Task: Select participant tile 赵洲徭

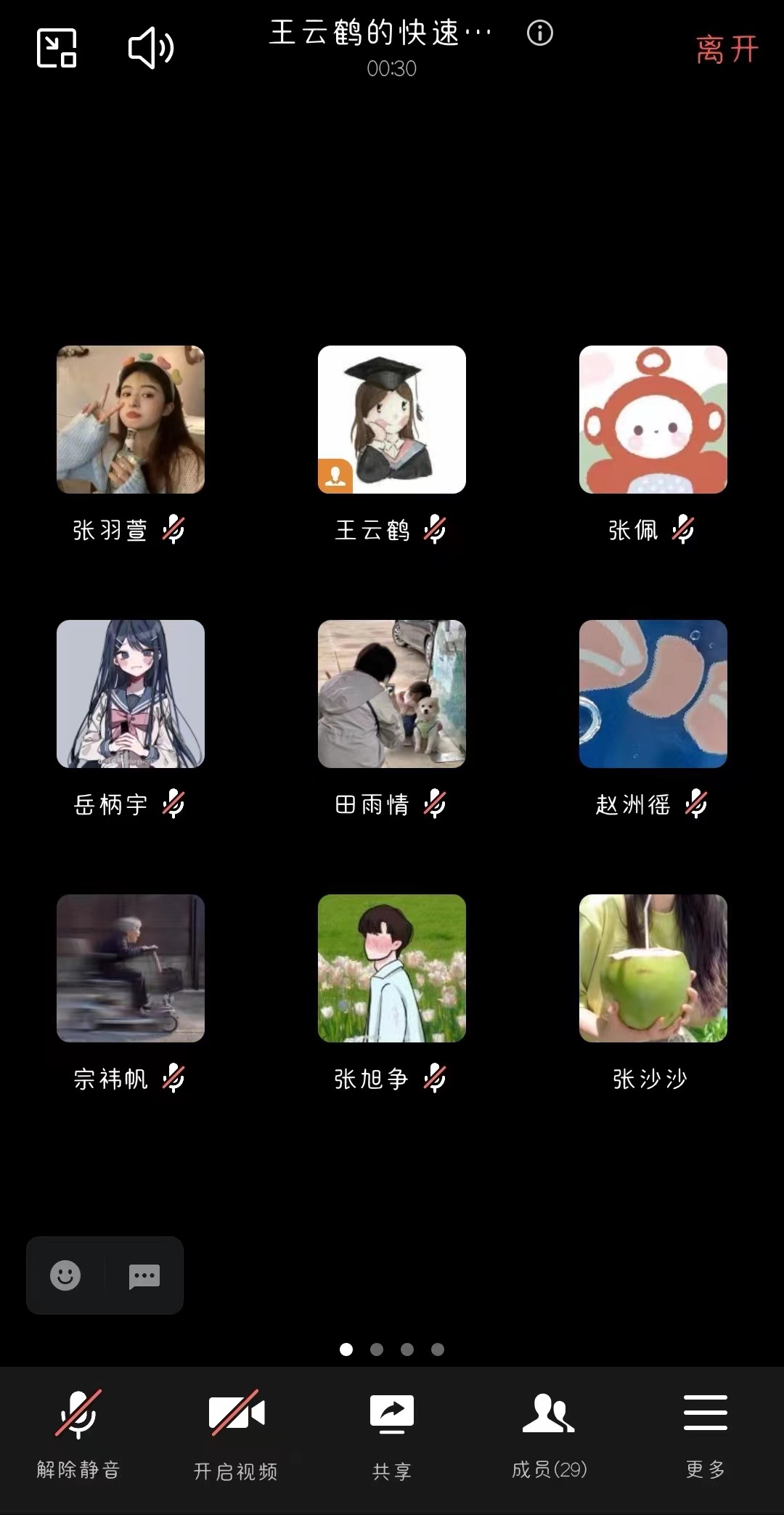Action: coord(653,694)
